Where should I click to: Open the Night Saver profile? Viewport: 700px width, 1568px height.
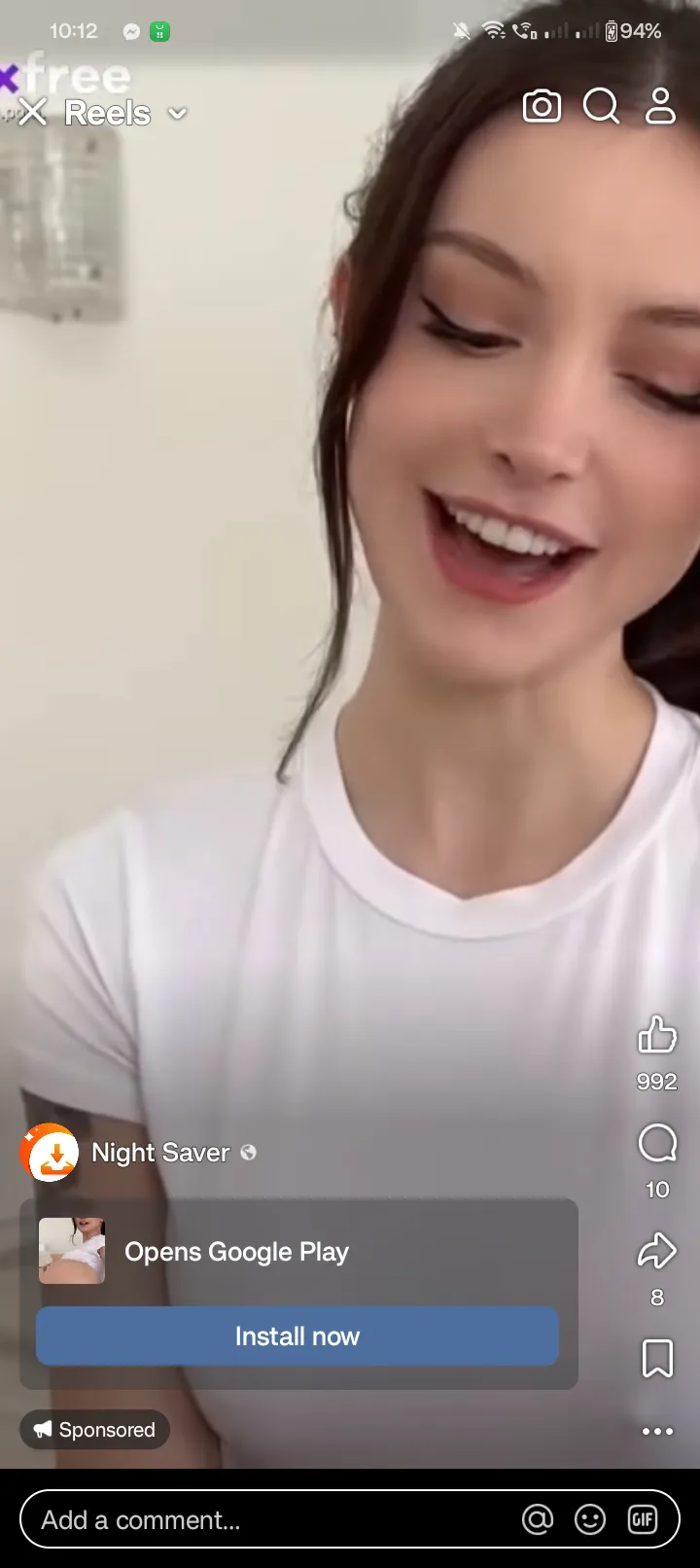[x=160, y=1153]
